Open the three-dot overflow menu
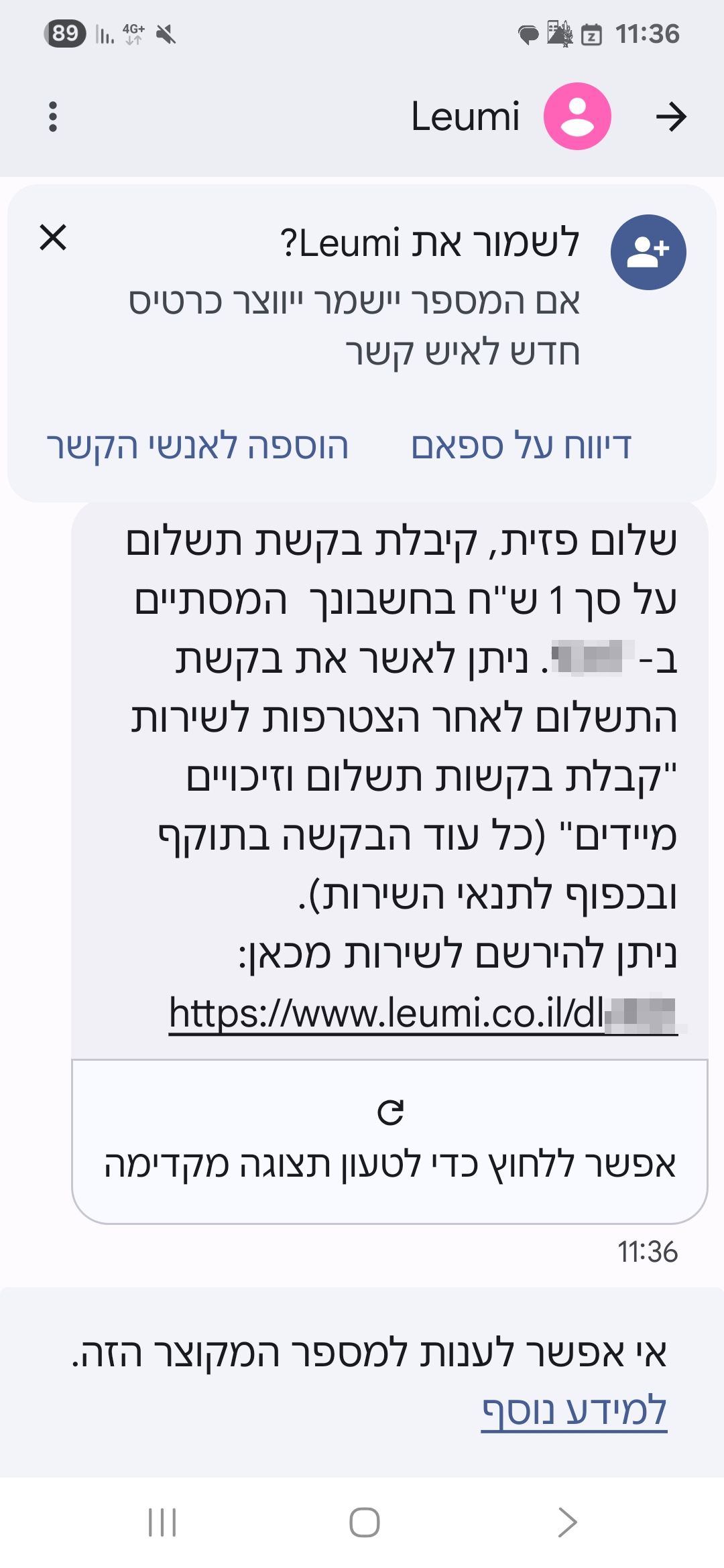The height and width of the screenshot is (1568, 724). pyautogui.click(x=53, y=117)
